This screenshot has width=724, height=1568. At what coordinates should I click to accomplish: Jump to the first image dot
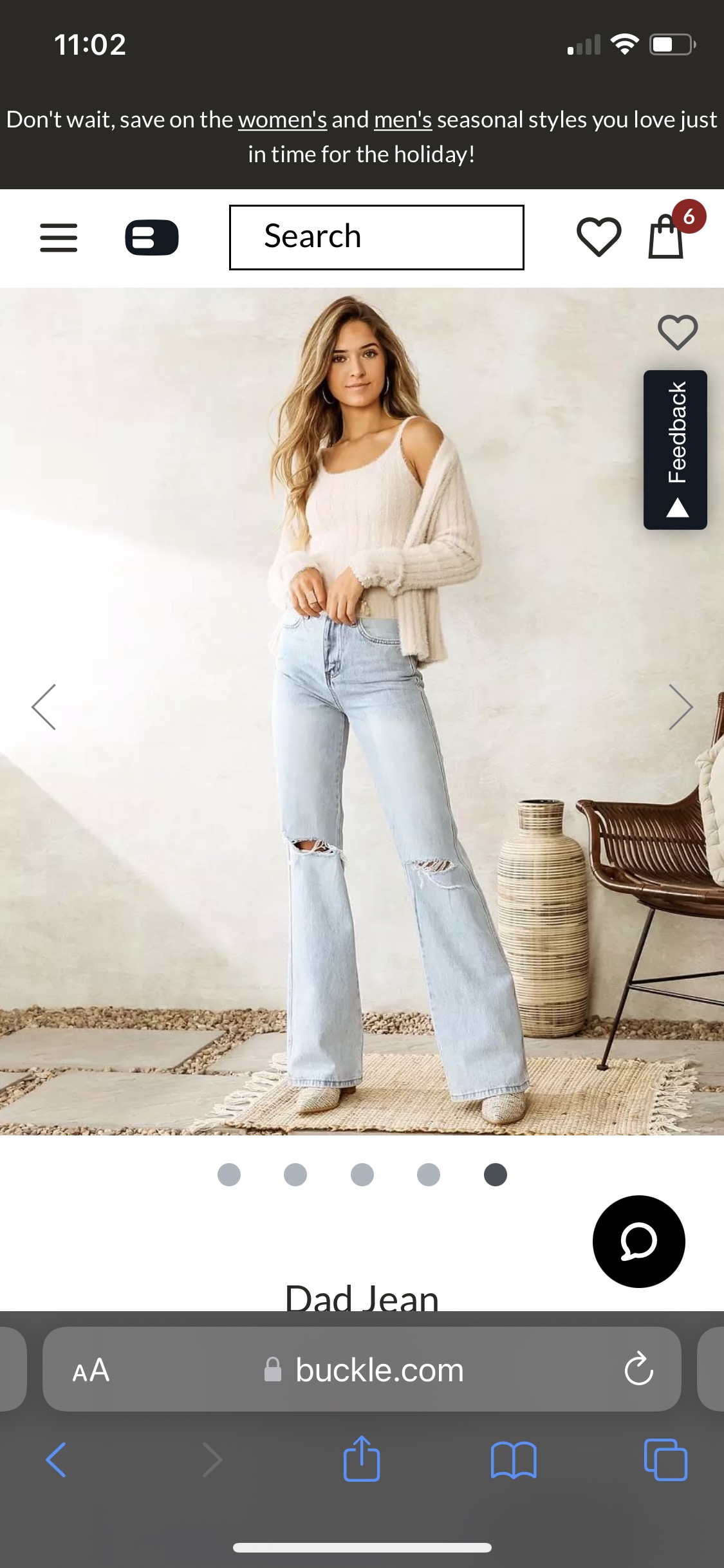(229, 1175)
